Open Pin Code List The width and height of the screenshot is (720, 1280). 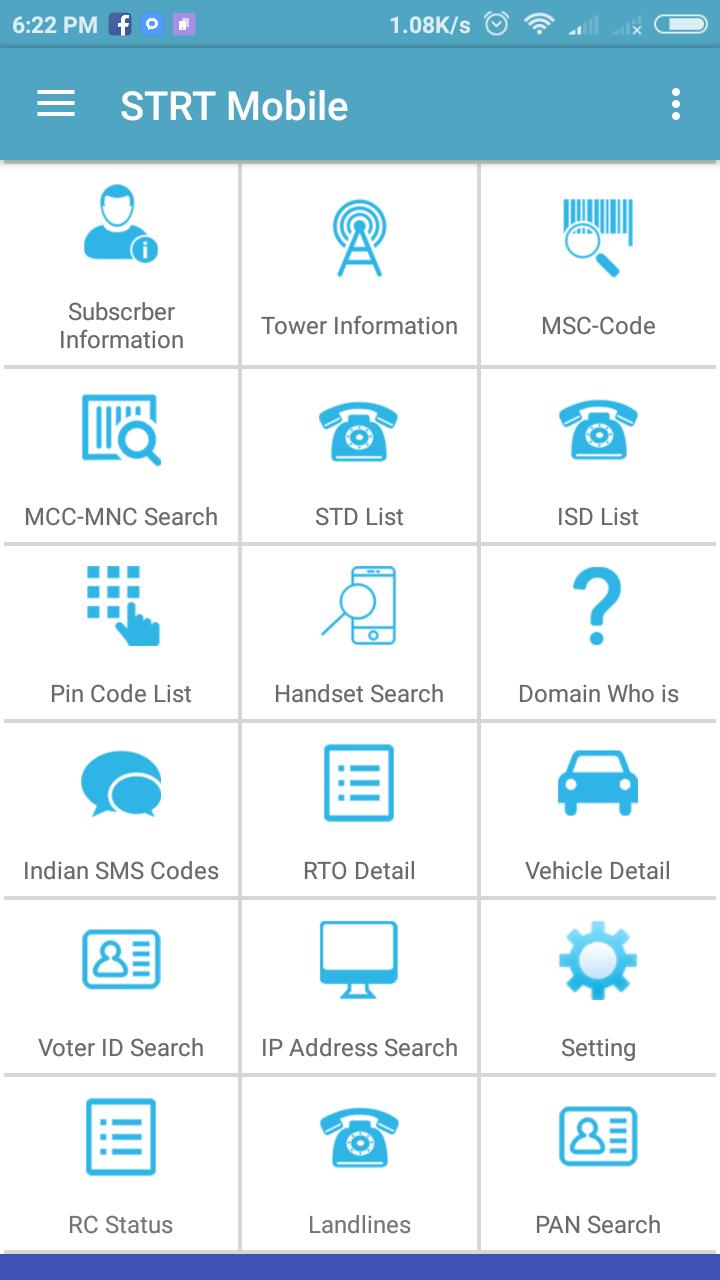120,633
